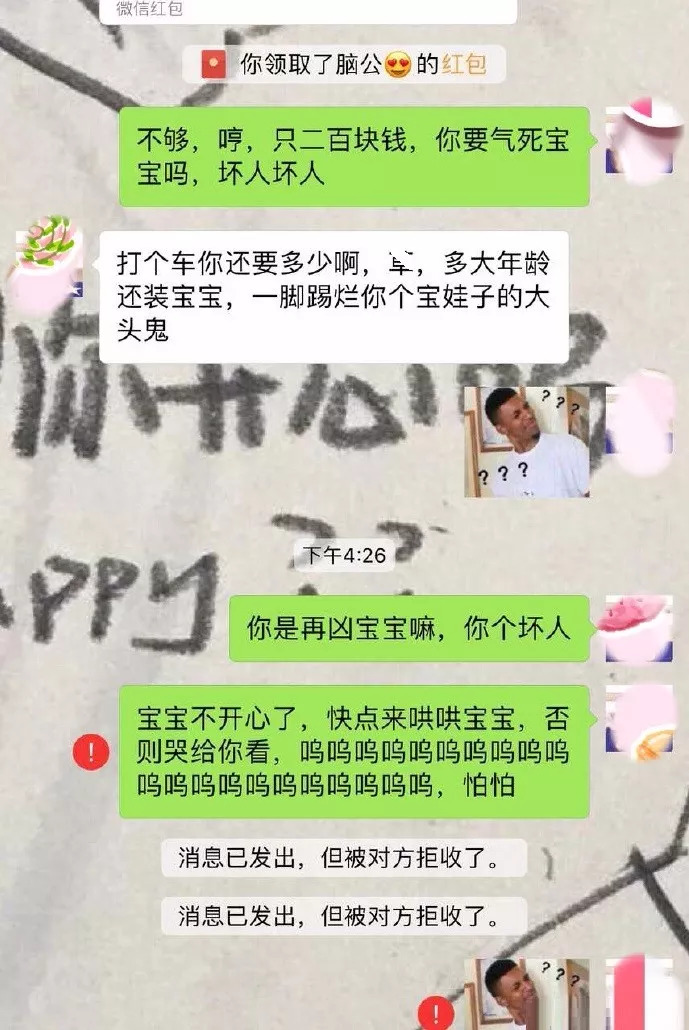The width and height of the screenshot is (689, 1030).
Task: View the ??? meme image above 下午4:26
Action: pos(526,441)
